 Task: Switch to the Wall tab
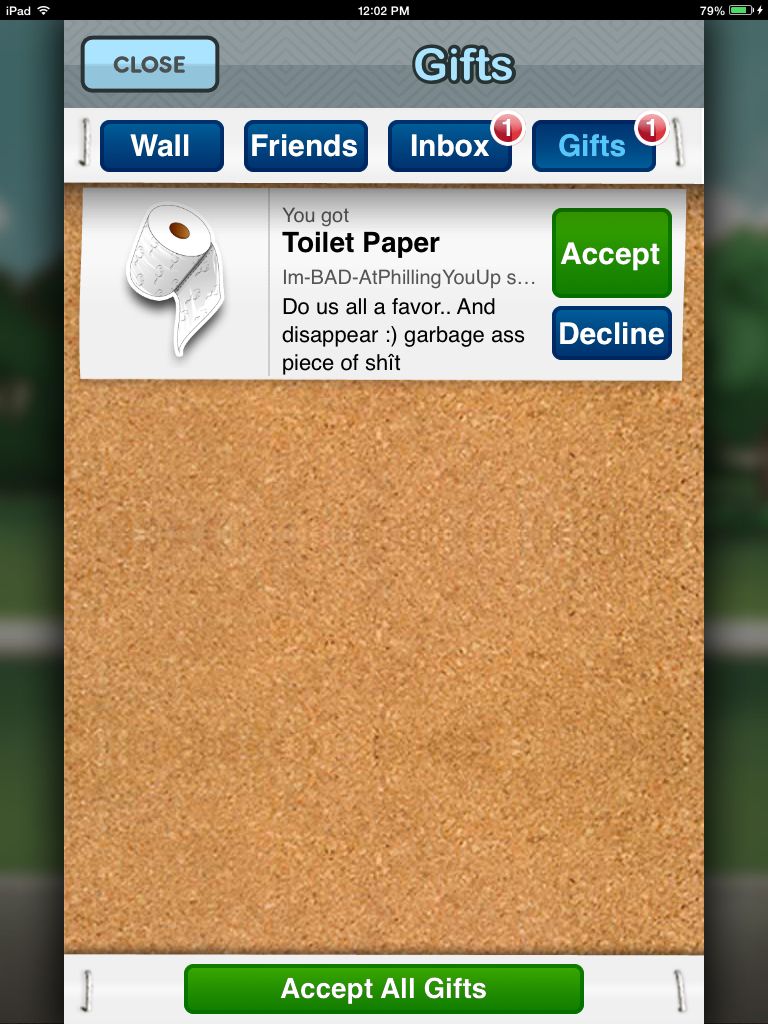161,146
